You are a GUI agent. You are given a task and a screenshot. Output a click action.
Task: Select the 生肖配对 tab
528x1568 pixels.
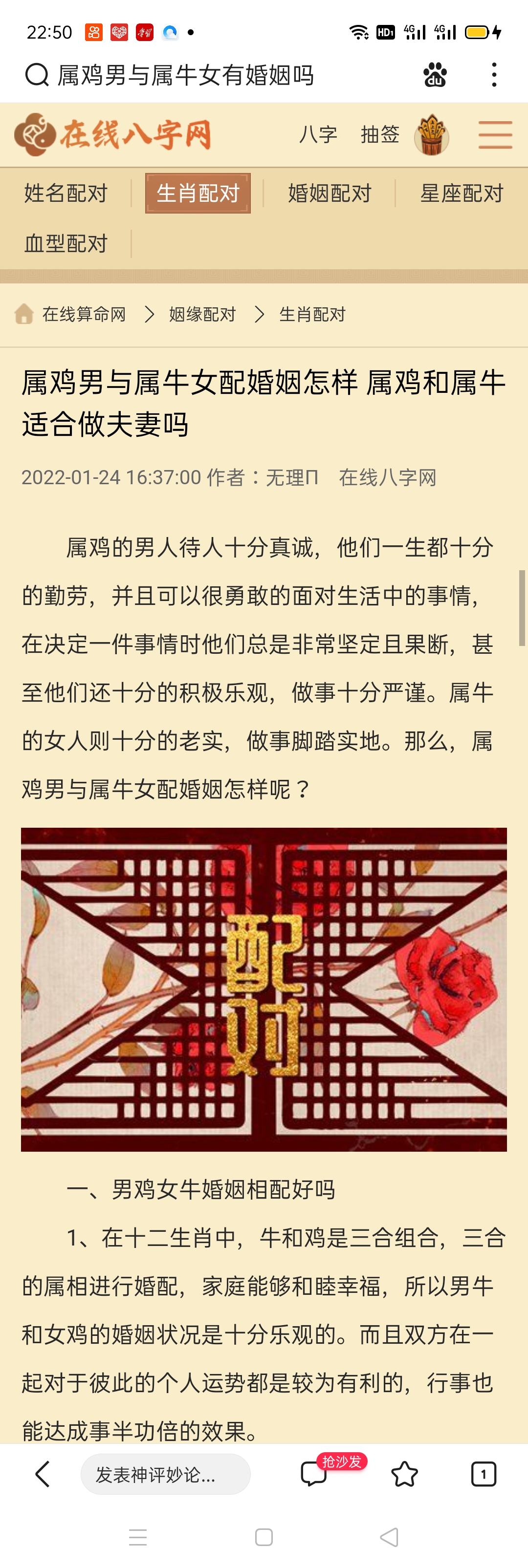coord(198,193)
